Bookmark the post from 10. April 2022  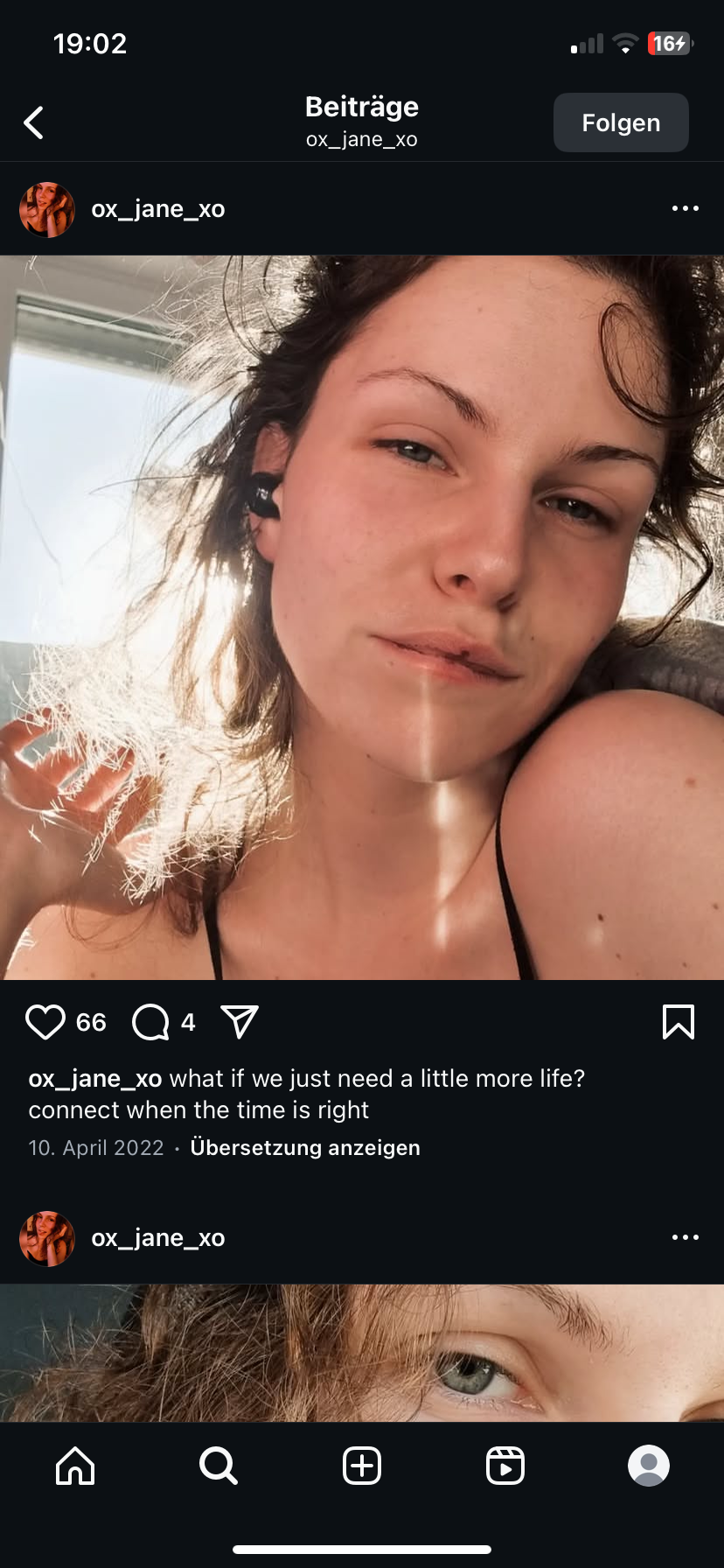(679, 1022)
